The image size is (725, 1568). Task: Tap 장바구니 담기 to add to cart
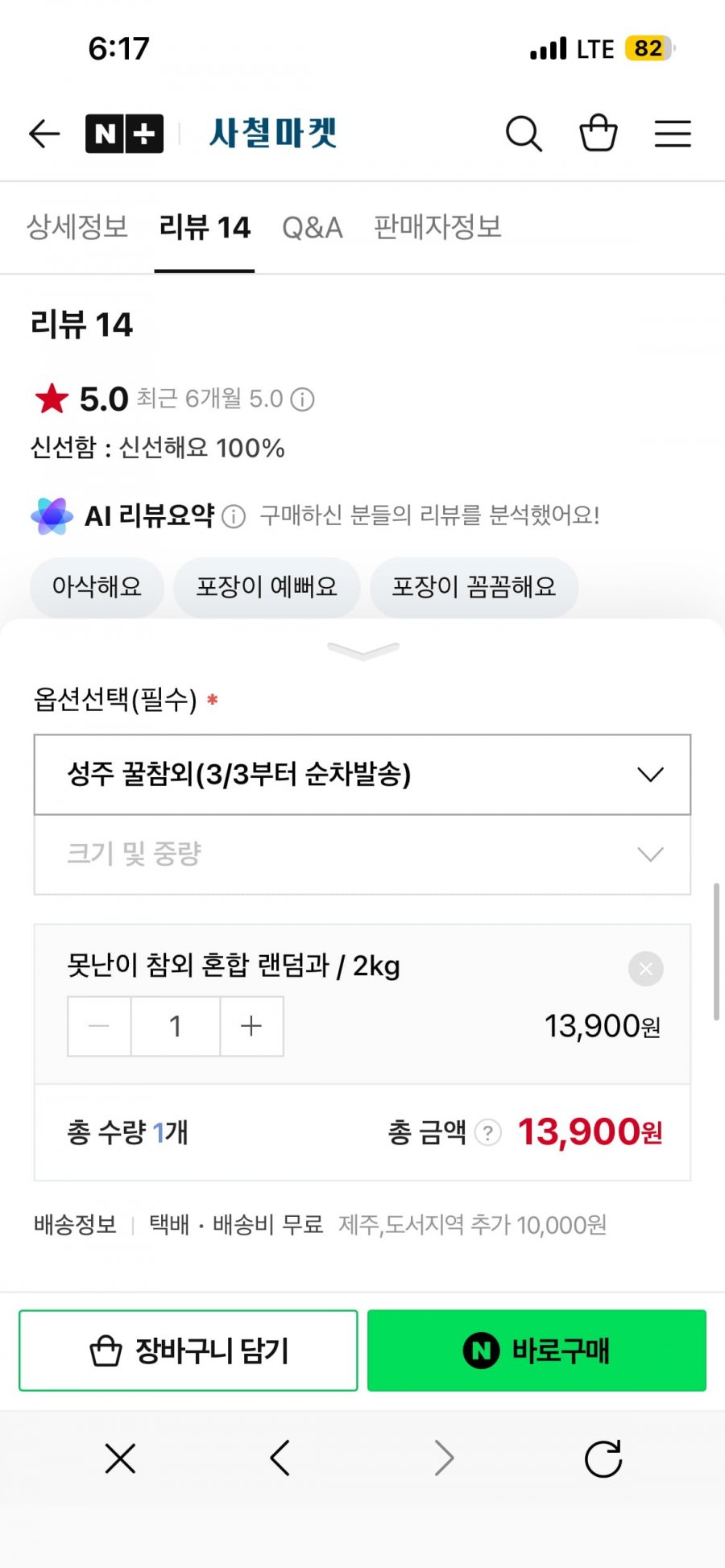coord(188,1351)
